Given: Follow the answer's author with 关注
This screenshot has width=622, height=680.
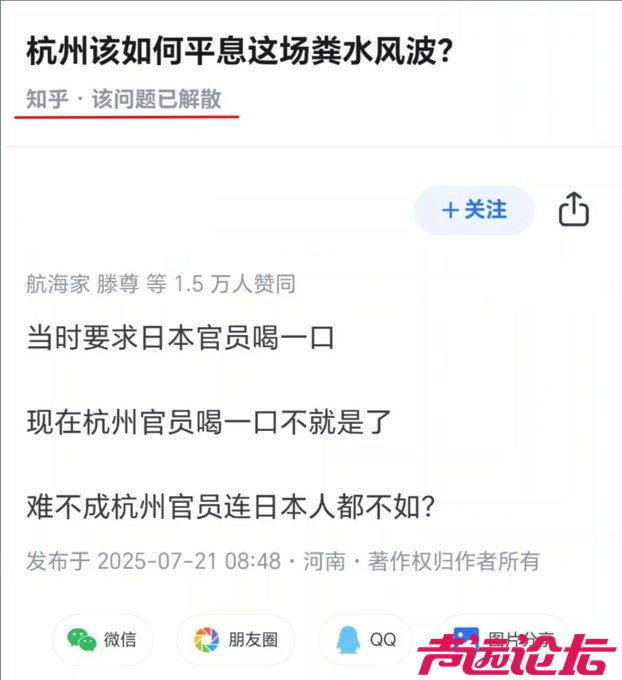Looking at the screenshot, I should [x=474, y=210].
